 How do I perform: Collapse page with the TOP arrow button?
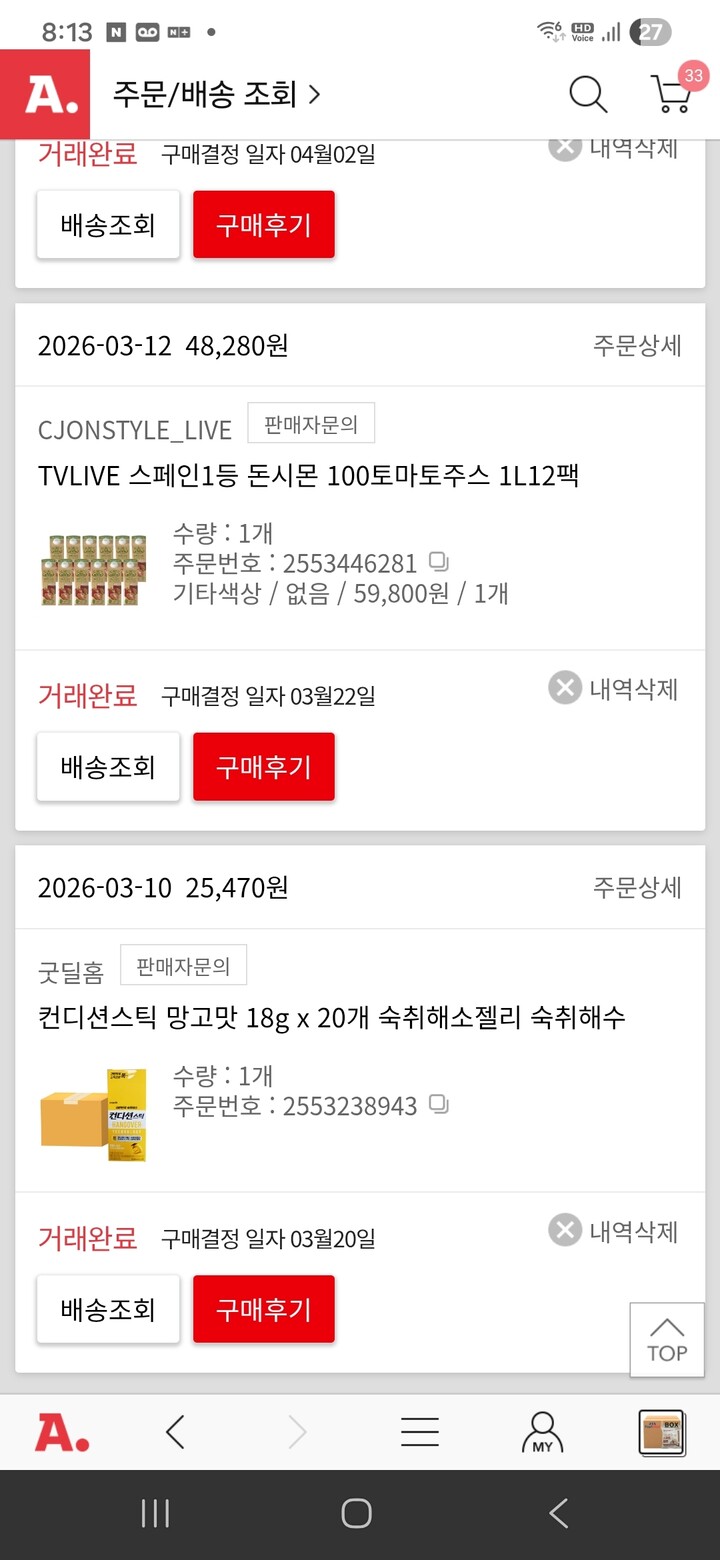(666, 1340)
